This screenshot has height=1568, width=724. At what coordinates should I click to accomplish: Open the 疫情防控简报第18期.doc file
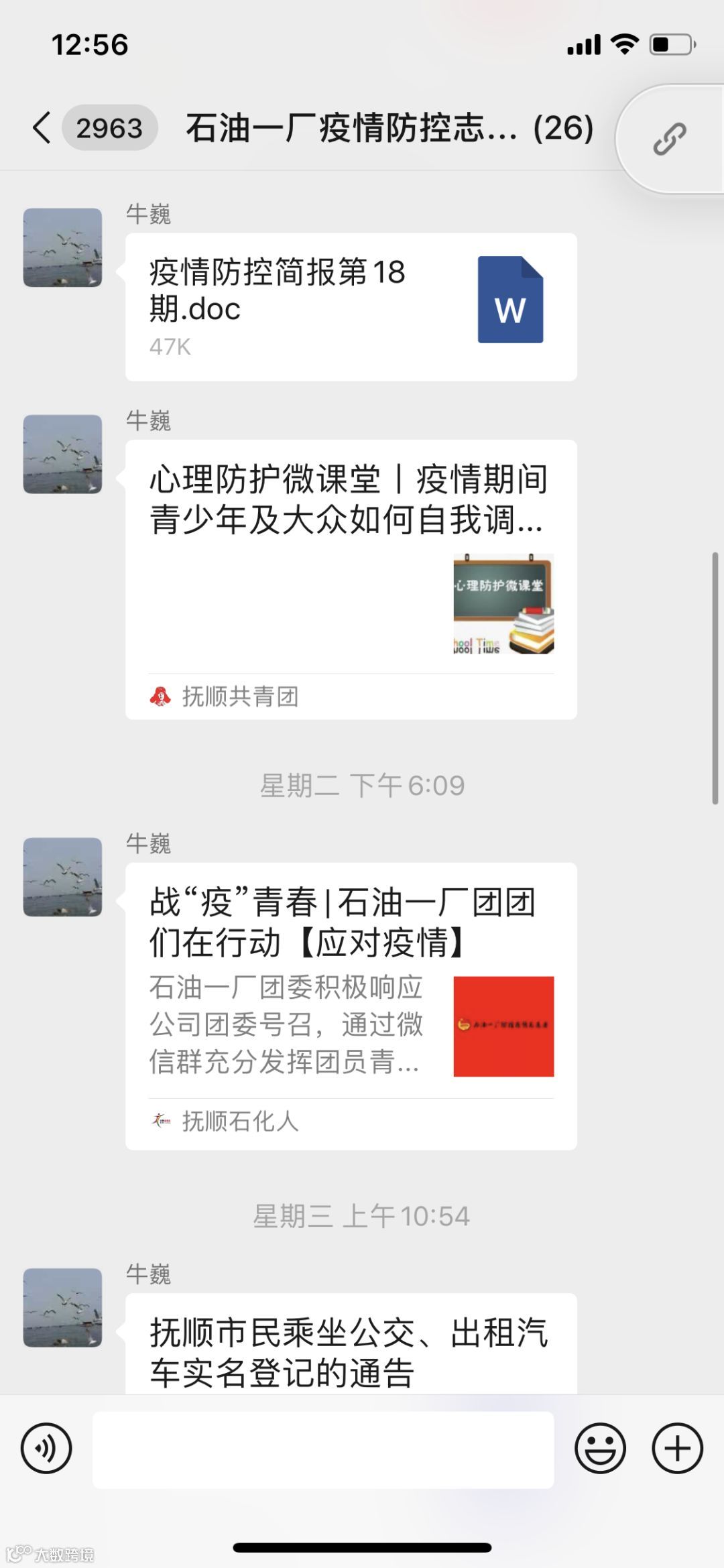351,306
